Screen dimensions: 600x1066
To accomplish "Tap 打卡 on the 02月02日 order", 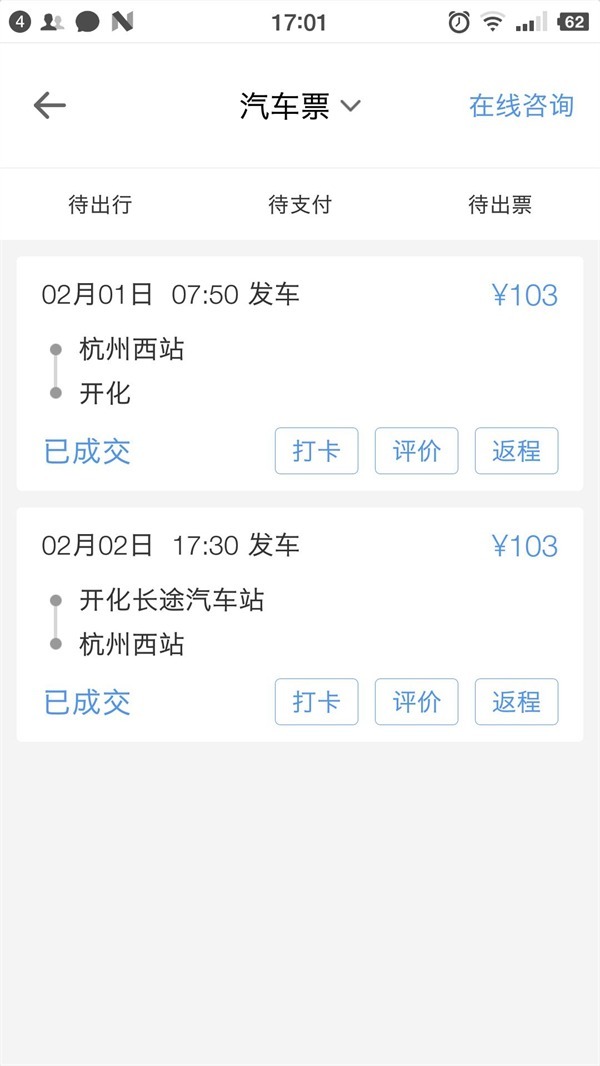I will click(316, 702).
